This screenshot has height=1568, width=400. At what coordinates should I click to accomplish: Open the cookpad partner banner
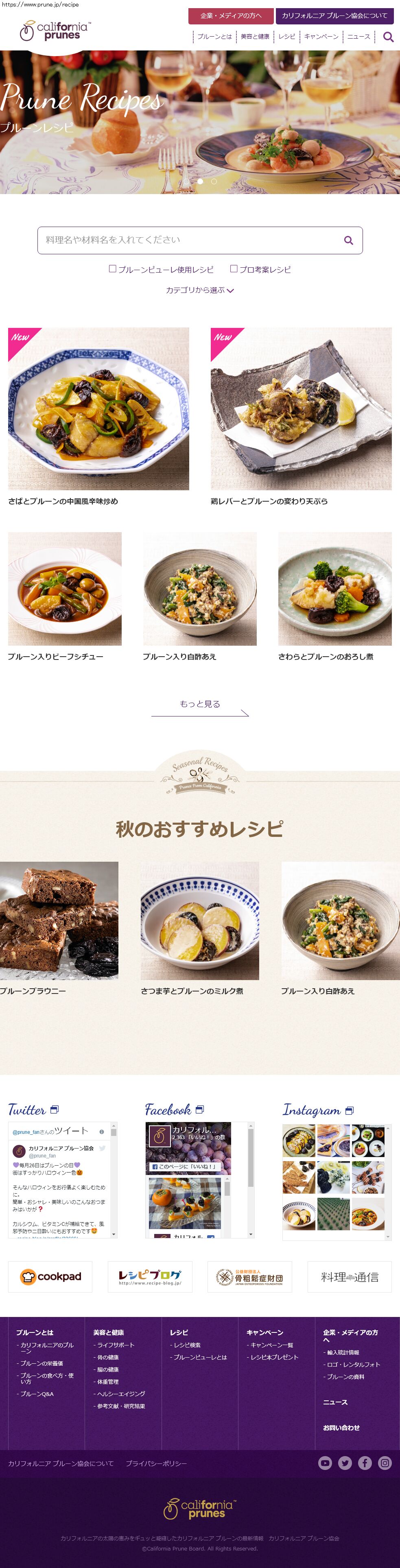point(50,1276)
